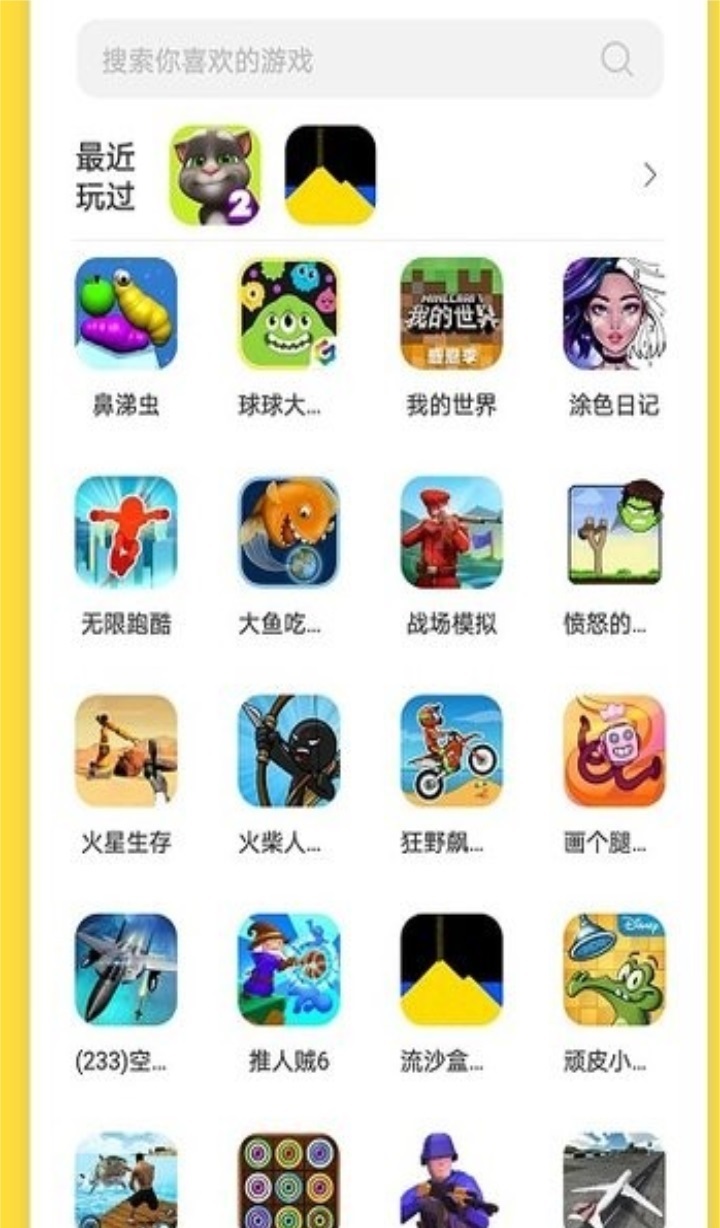Viewport: 720px width, 1228px height.
Task: Select 火星生存 game
Action: click(x=126, y=751)
